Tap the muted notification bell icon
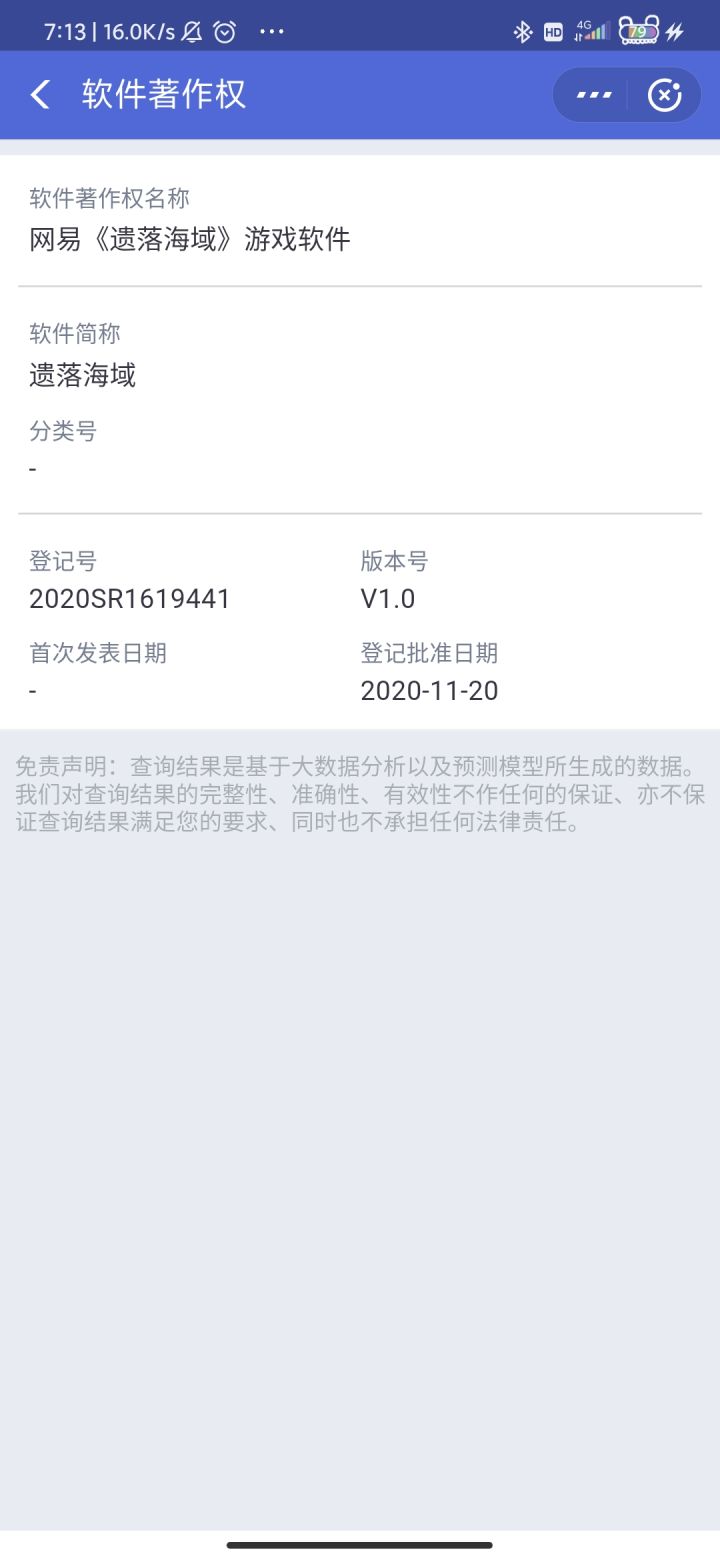Viewport: 720px width, 1560px height. pyautogui.click(x=188, y=31)
